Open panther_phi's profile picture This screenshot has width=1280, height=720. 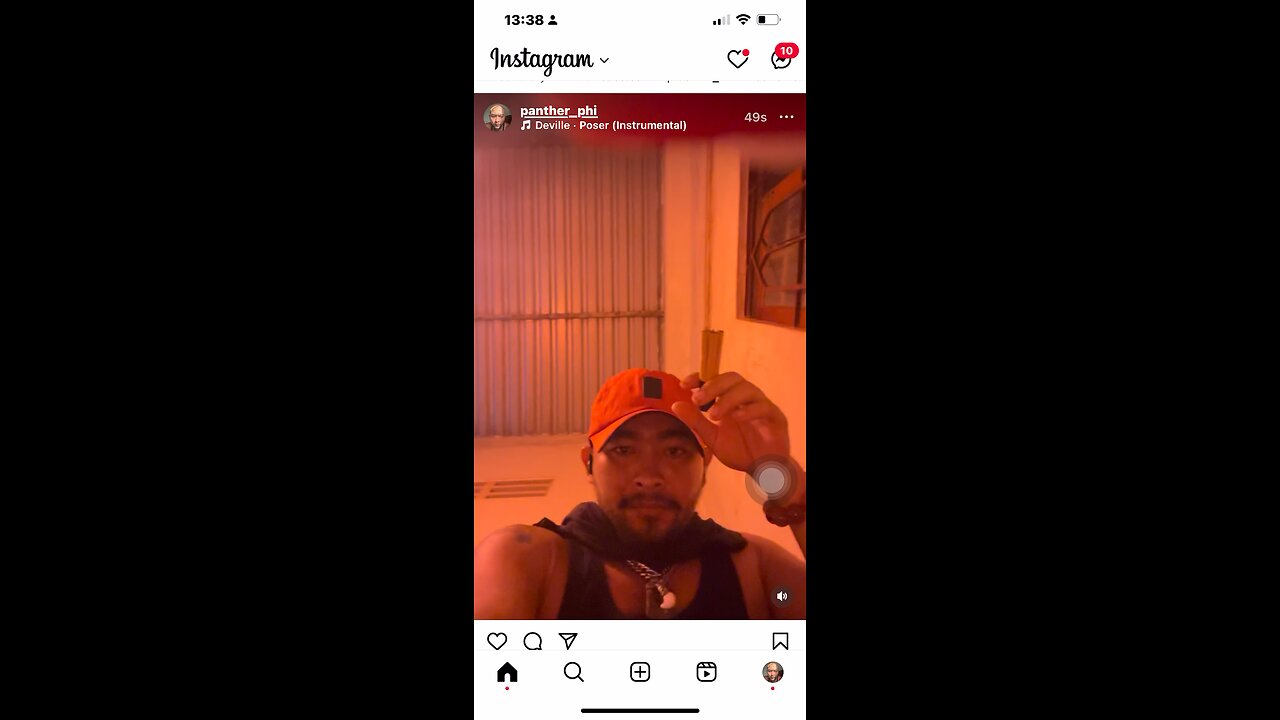497,117
